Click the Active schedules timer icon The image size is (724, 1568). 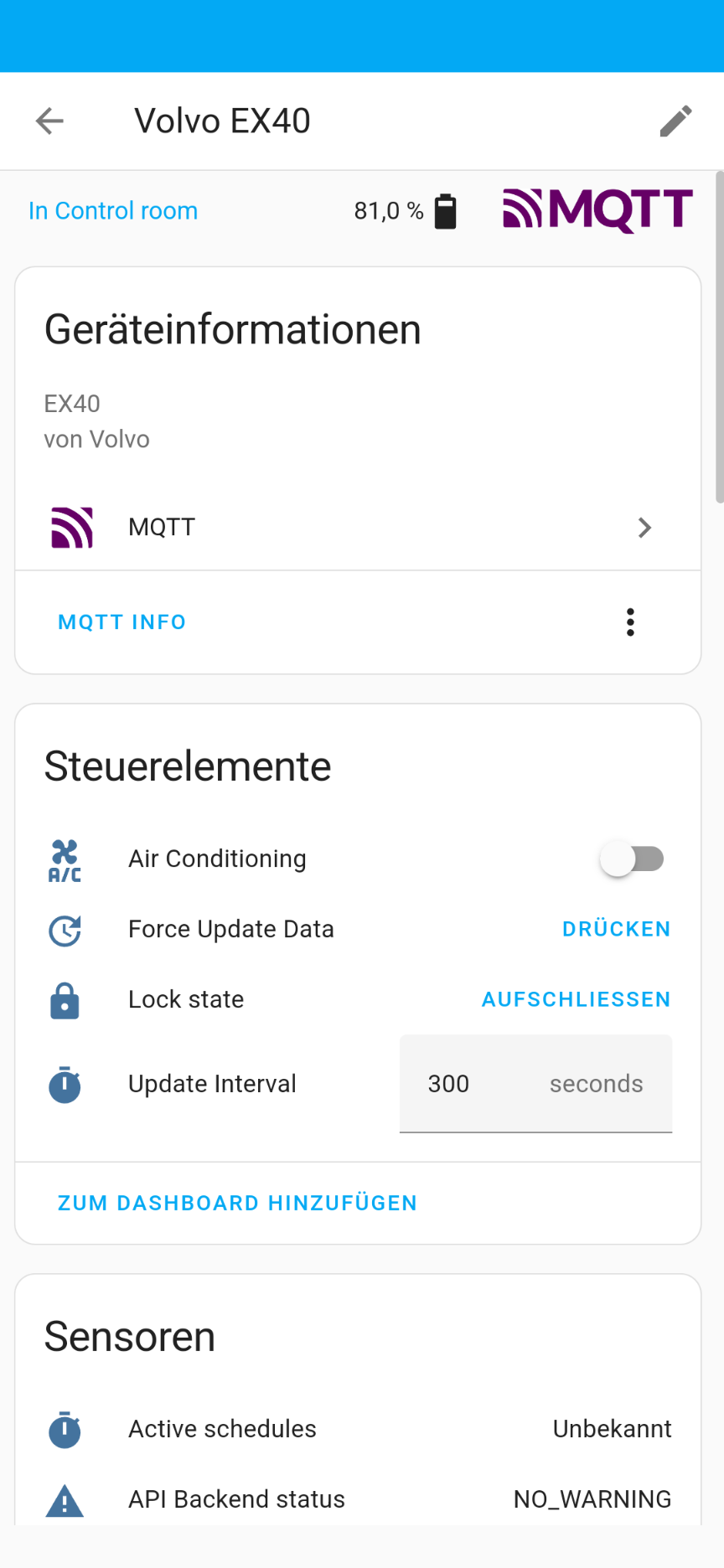pos(64,1430)
